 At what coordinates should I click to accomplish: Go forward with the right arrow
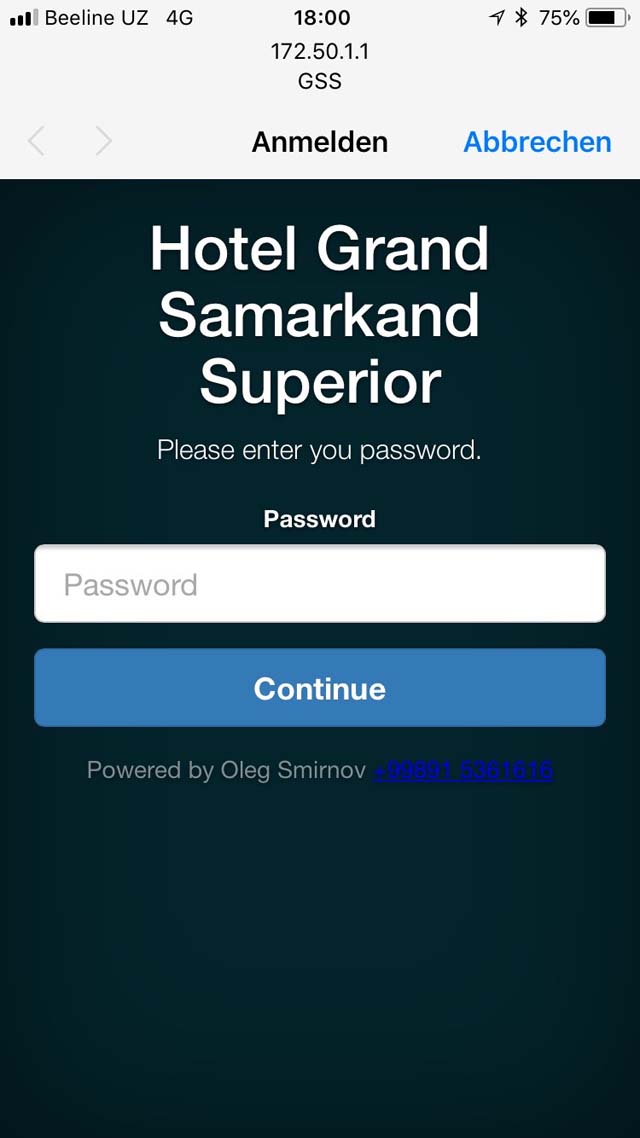104,142
